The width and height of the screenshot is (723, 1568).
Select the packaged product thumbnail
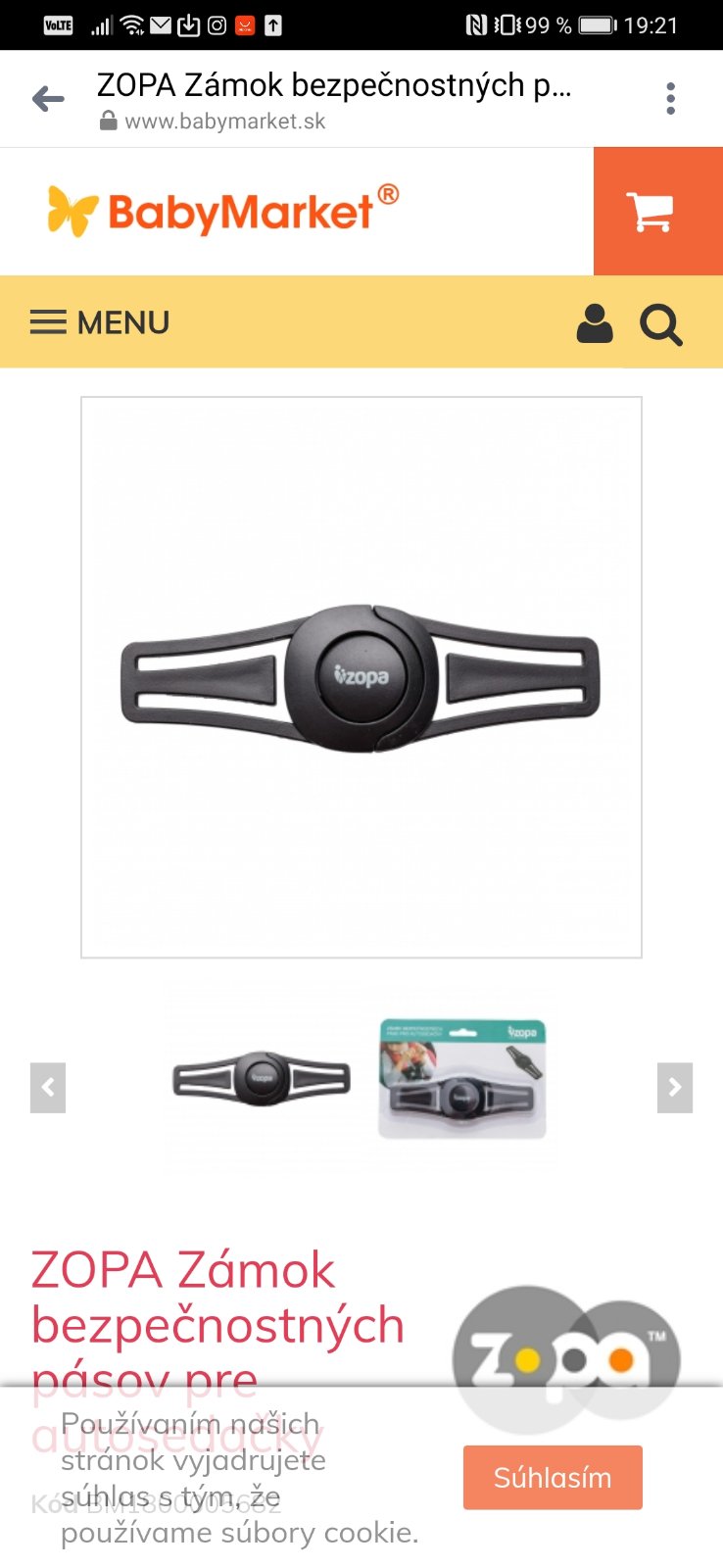click(461, 1078)
